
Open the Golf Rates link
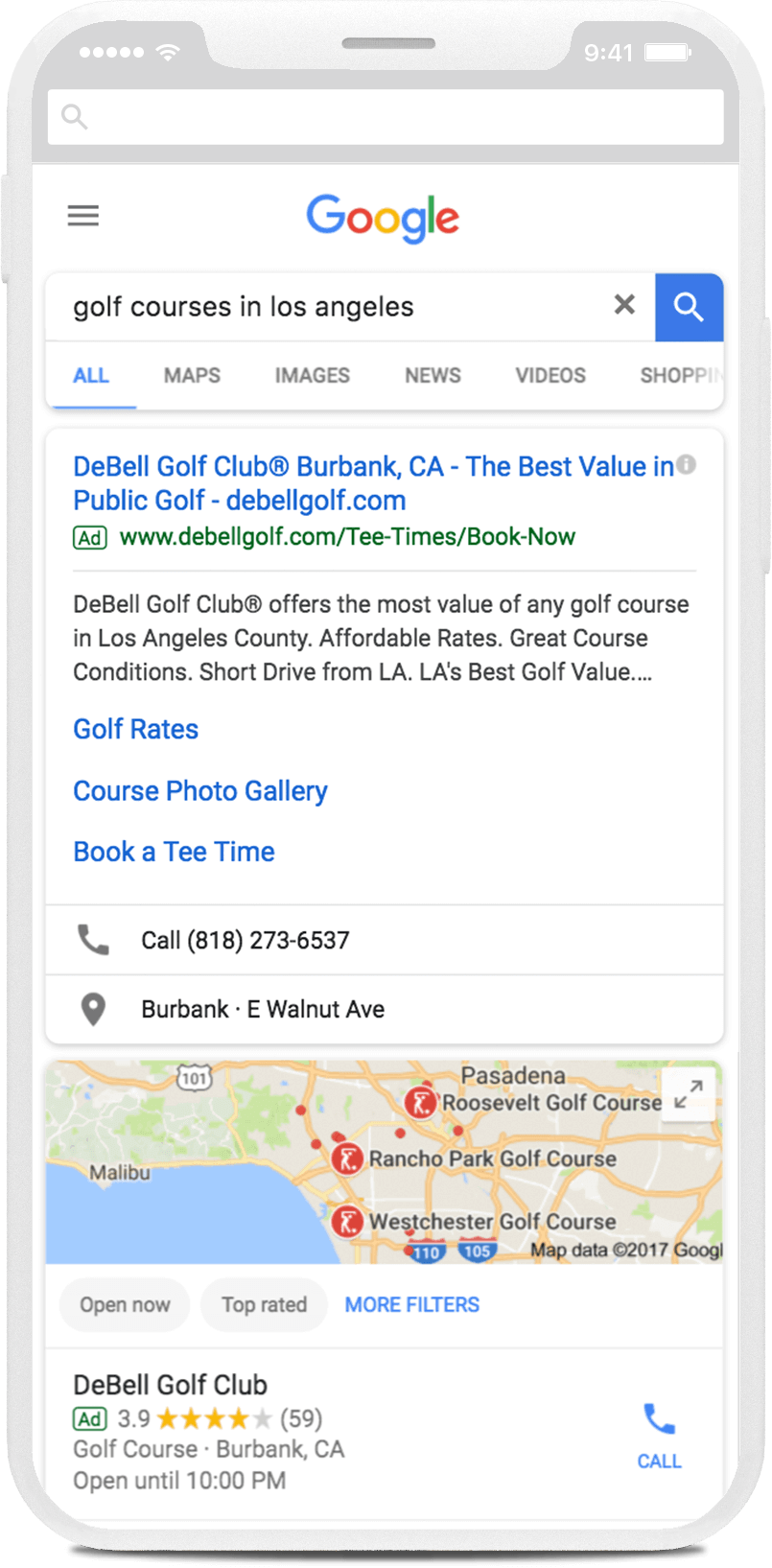coord(136,729)
